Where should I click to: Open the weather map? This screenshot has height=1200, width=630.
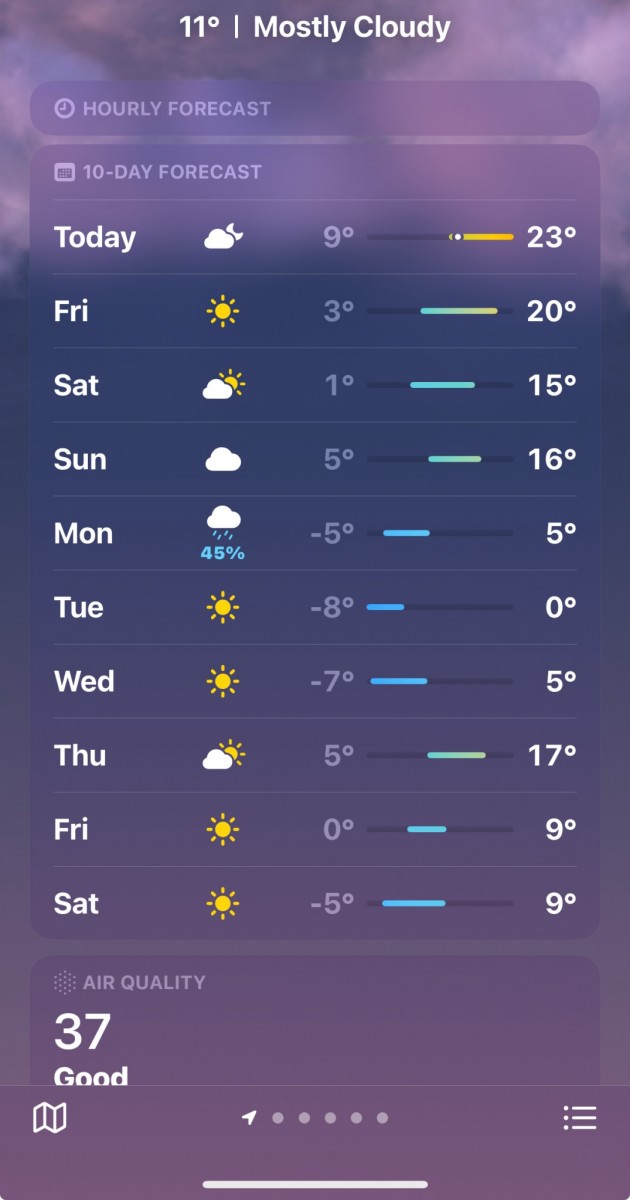pos(49,1117)
